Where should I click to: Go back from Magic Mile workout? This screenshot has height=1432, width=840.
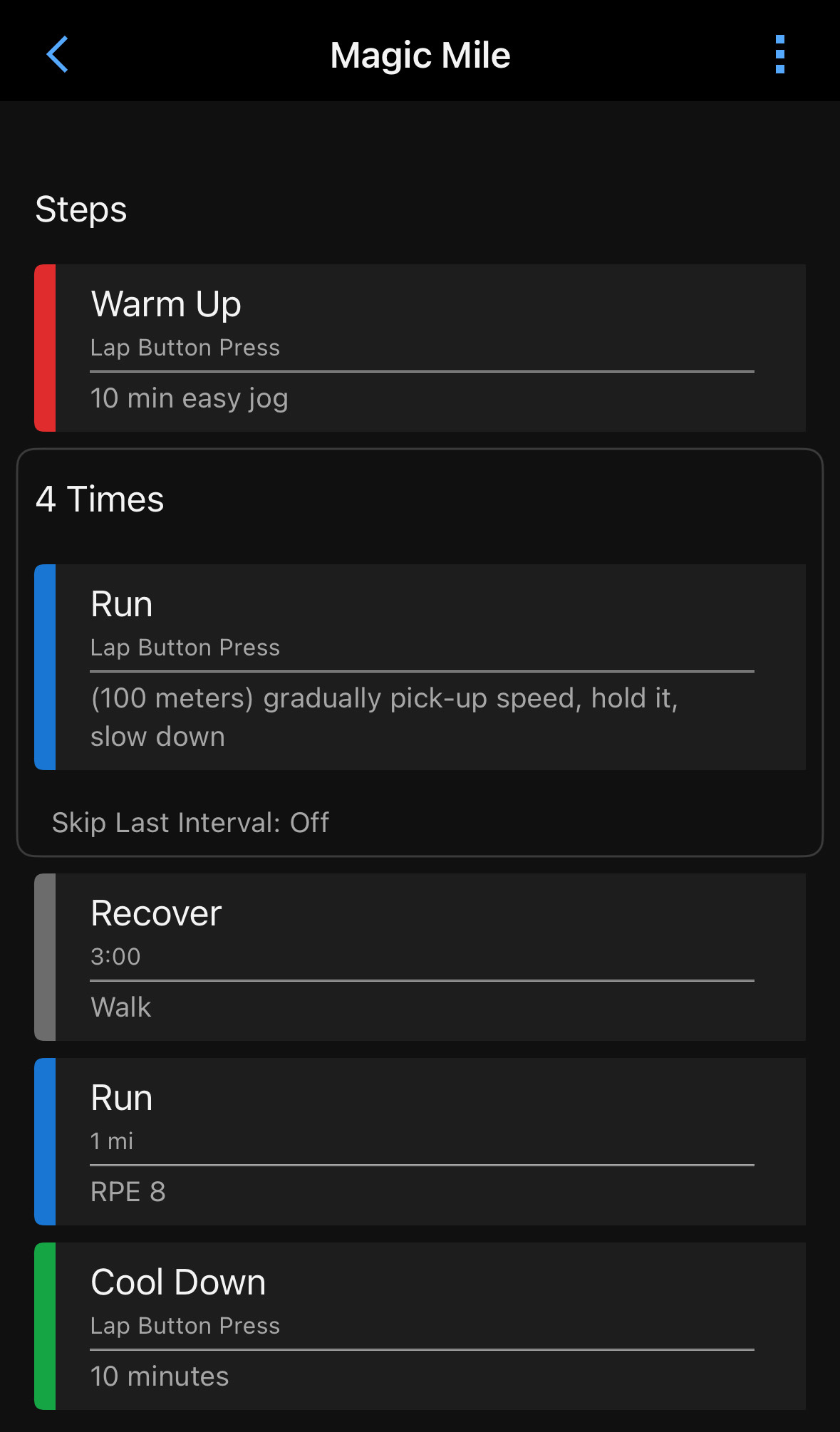(x=57, y=54)
